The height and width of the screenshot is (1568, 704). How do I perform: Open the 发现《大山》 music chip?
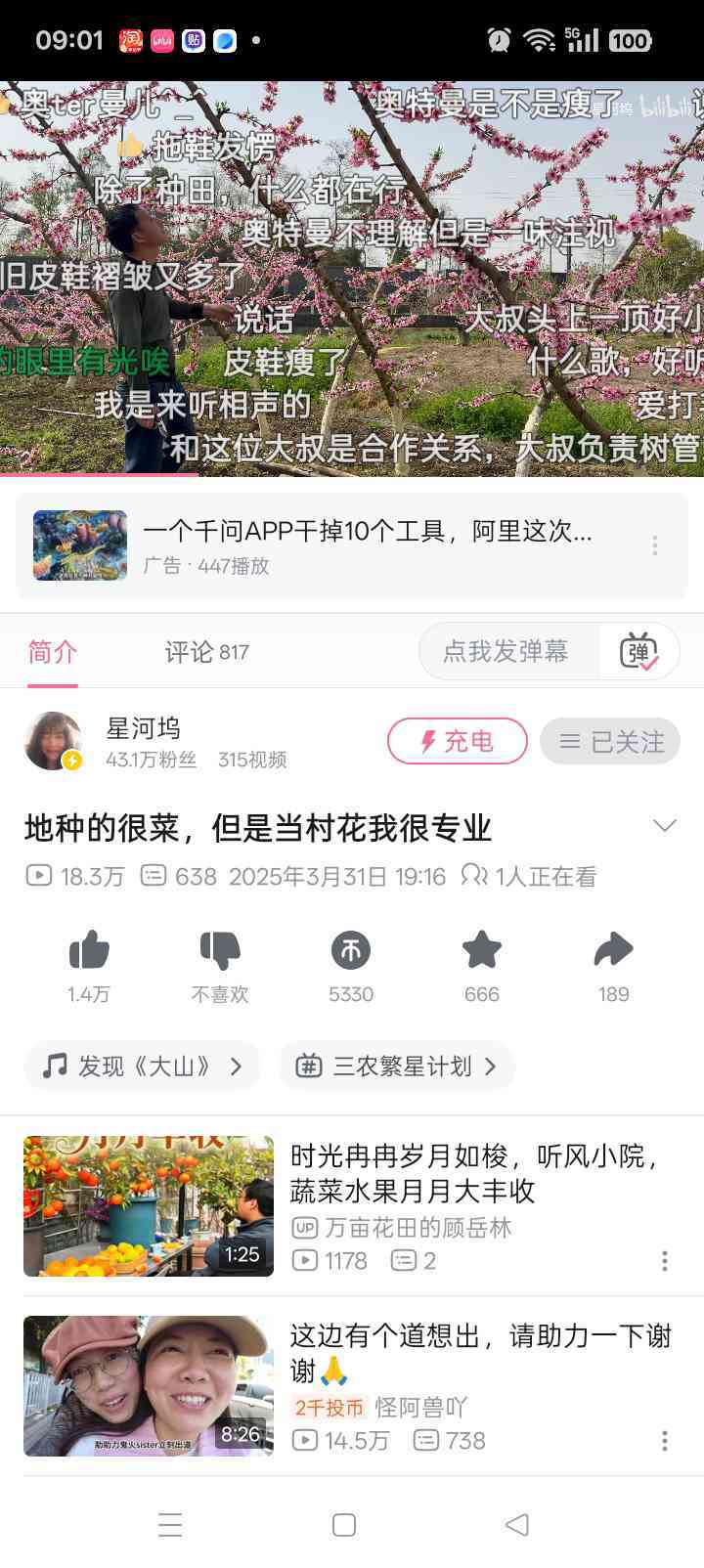pos(143,1067)
